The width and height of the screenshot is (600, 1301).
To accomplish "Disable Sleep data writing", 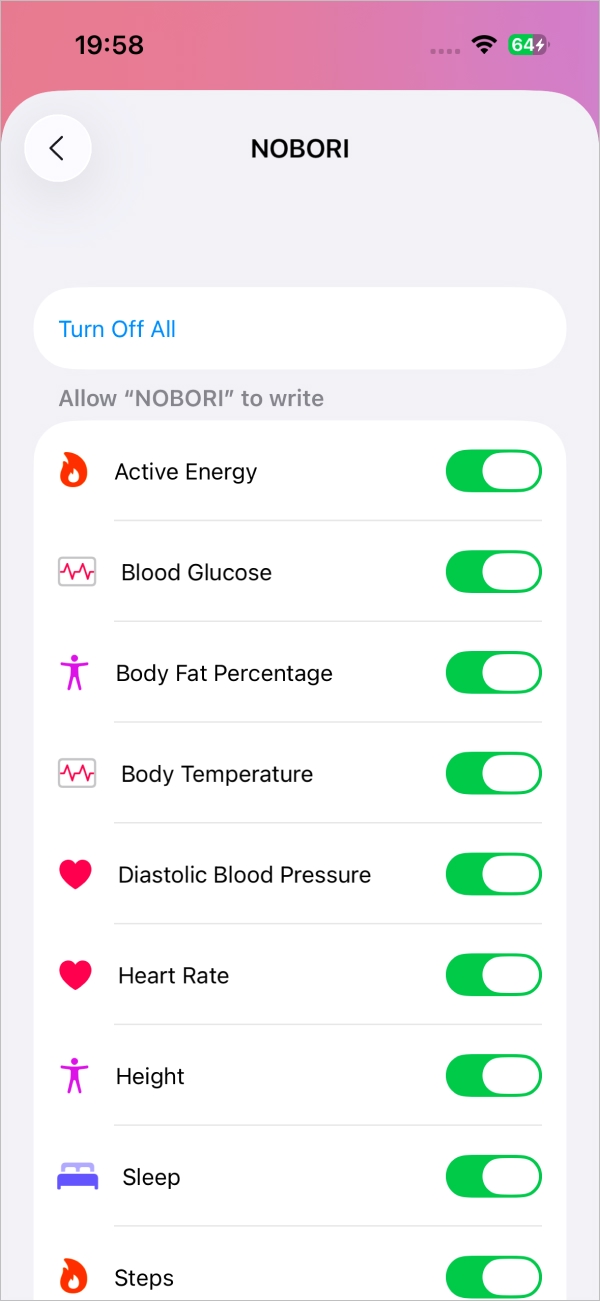I will [493, 1177].
